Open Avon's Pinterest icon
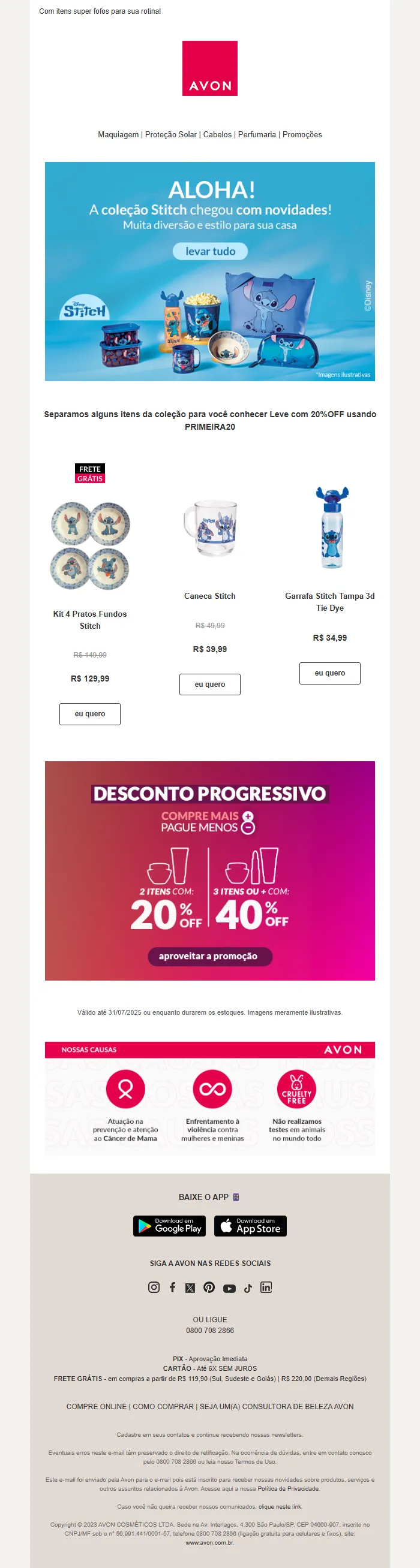Screen dimensions: 420x1568 point(209,1287)
